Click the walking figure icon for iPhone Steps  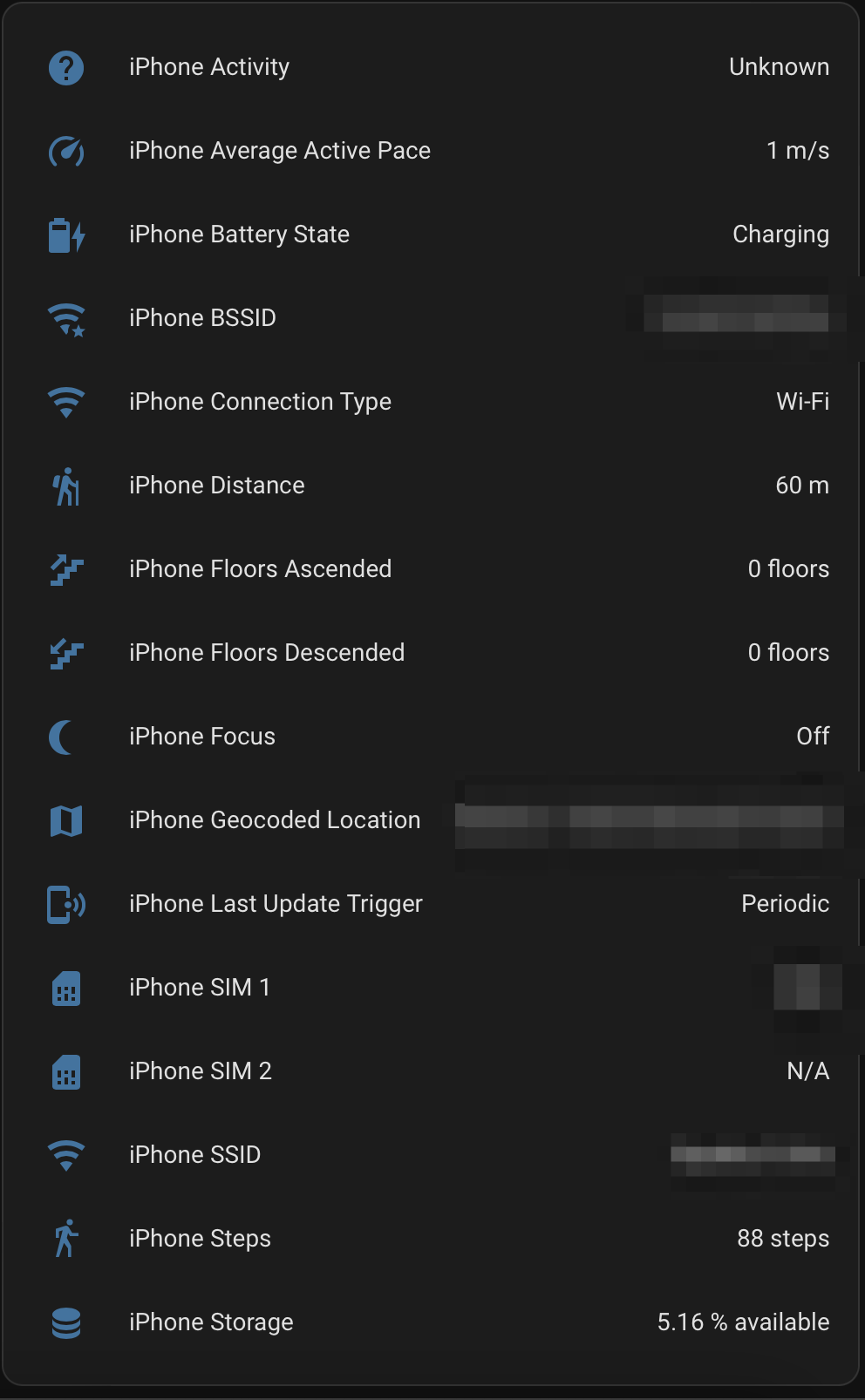pos(66,1238)
